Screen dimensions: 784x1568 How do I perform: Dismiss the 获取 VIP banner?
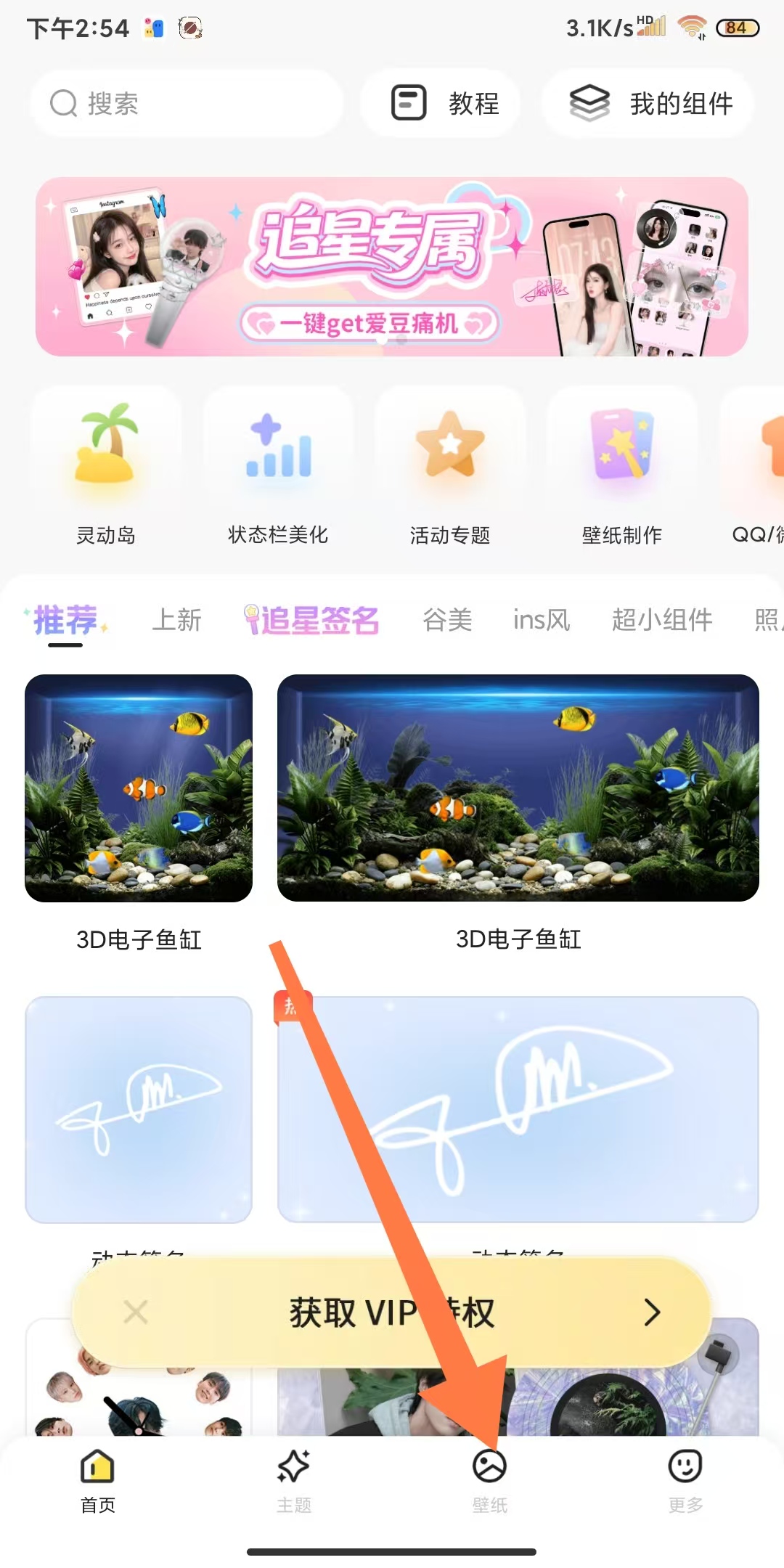pyautogui.click(x=136, y=1312)
